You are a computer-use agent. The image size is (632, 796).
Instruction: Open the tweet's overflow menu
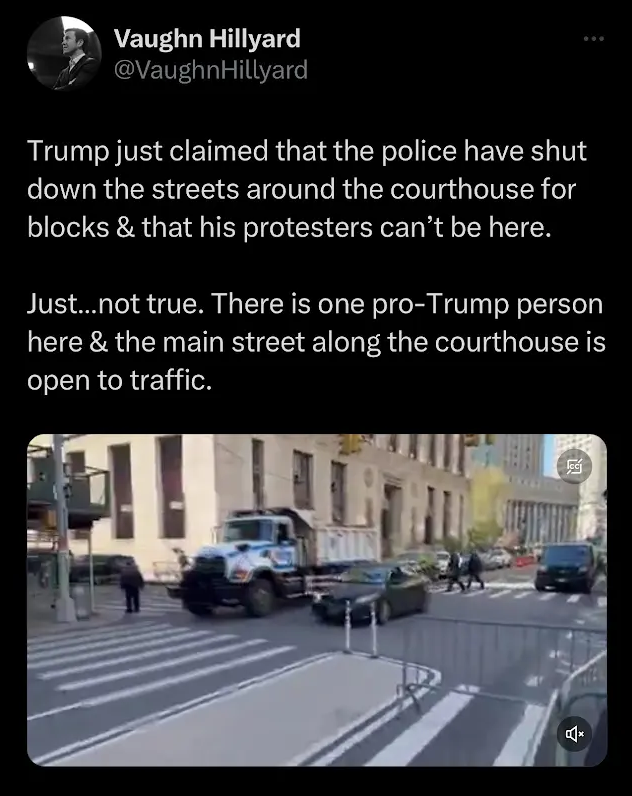594,38
